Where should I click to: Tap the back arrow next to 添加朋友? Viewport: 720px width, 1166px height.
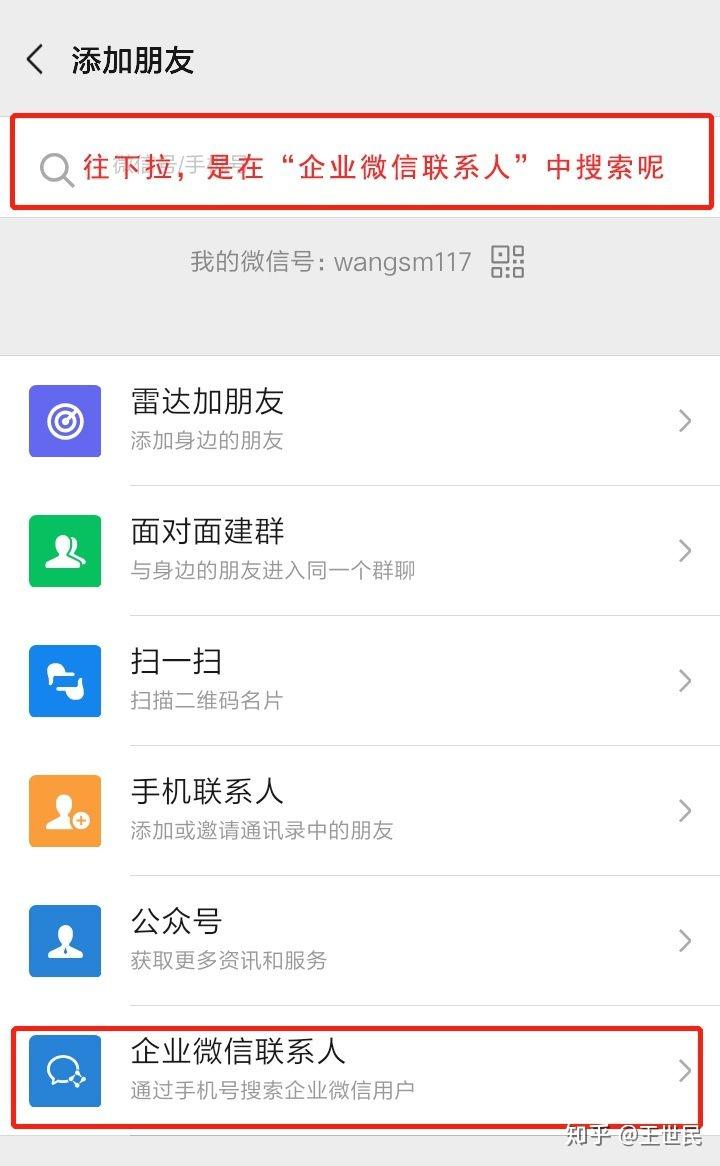[34, 59]
